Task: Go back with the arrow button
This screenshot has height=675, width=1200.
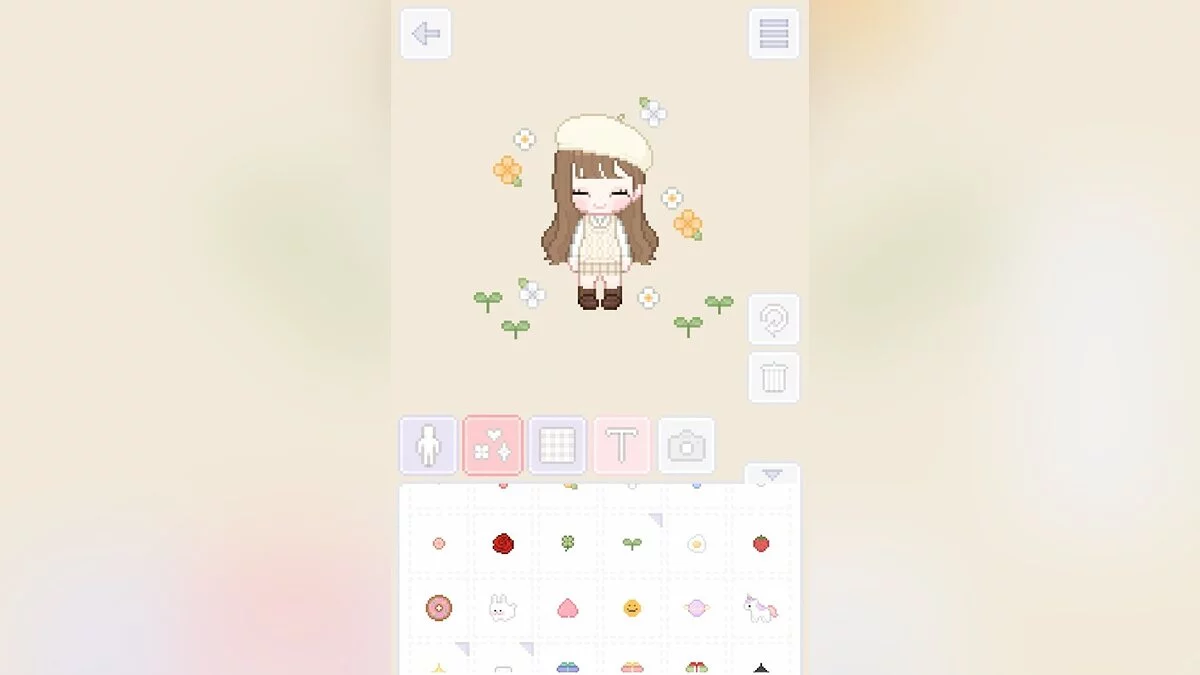Action: pos(426,34)
